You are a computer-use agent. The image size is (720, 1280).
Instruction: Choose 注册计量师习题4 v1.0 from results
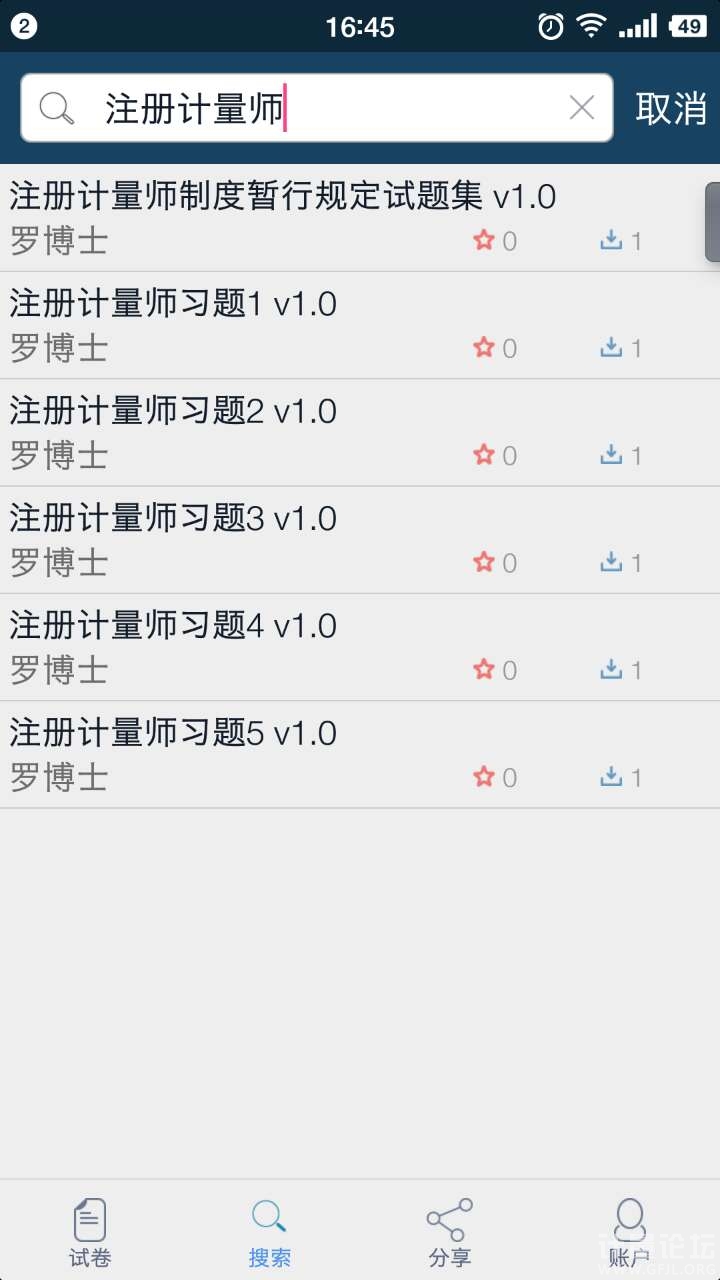(174, 626)
